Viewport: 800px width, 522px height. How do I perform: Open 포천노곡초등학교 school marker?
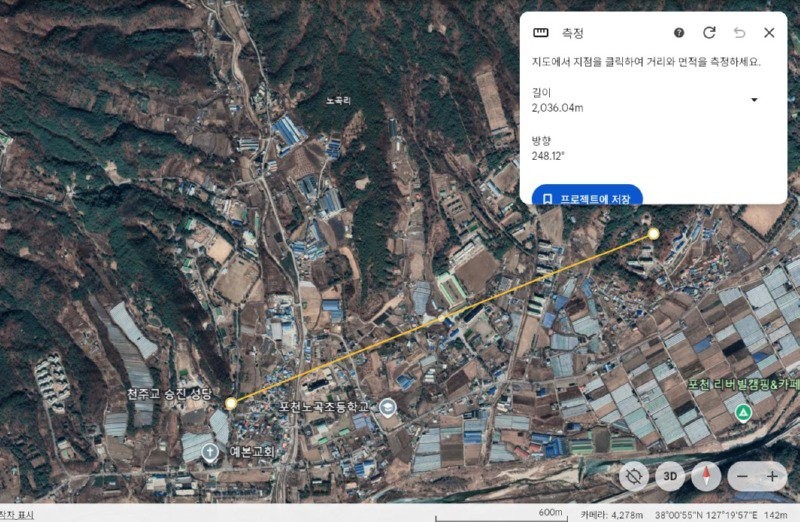coord(388,407)
